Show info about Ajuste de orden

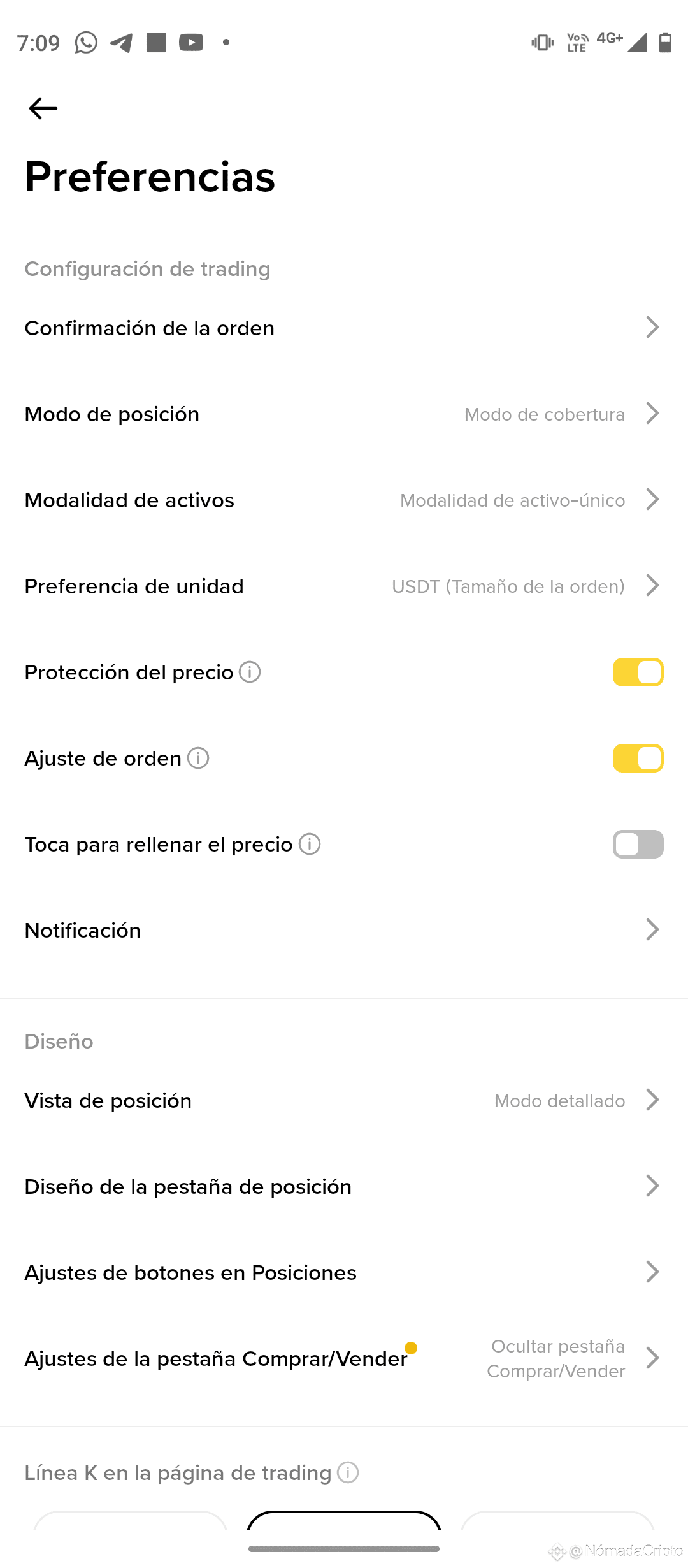(x=198, y=758)
